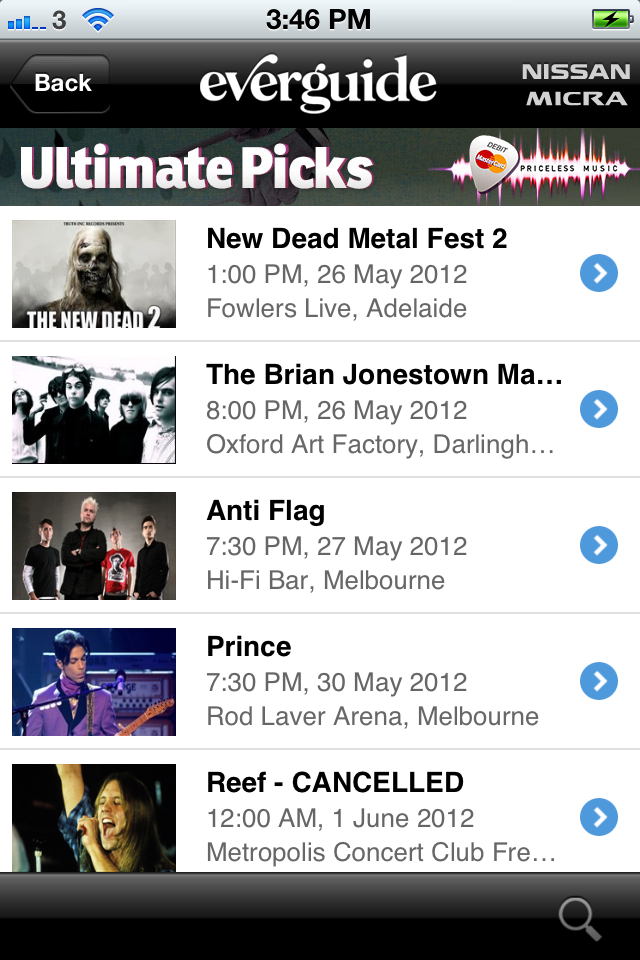
Task: Go back using the Back button
Action: coord(60,84)
